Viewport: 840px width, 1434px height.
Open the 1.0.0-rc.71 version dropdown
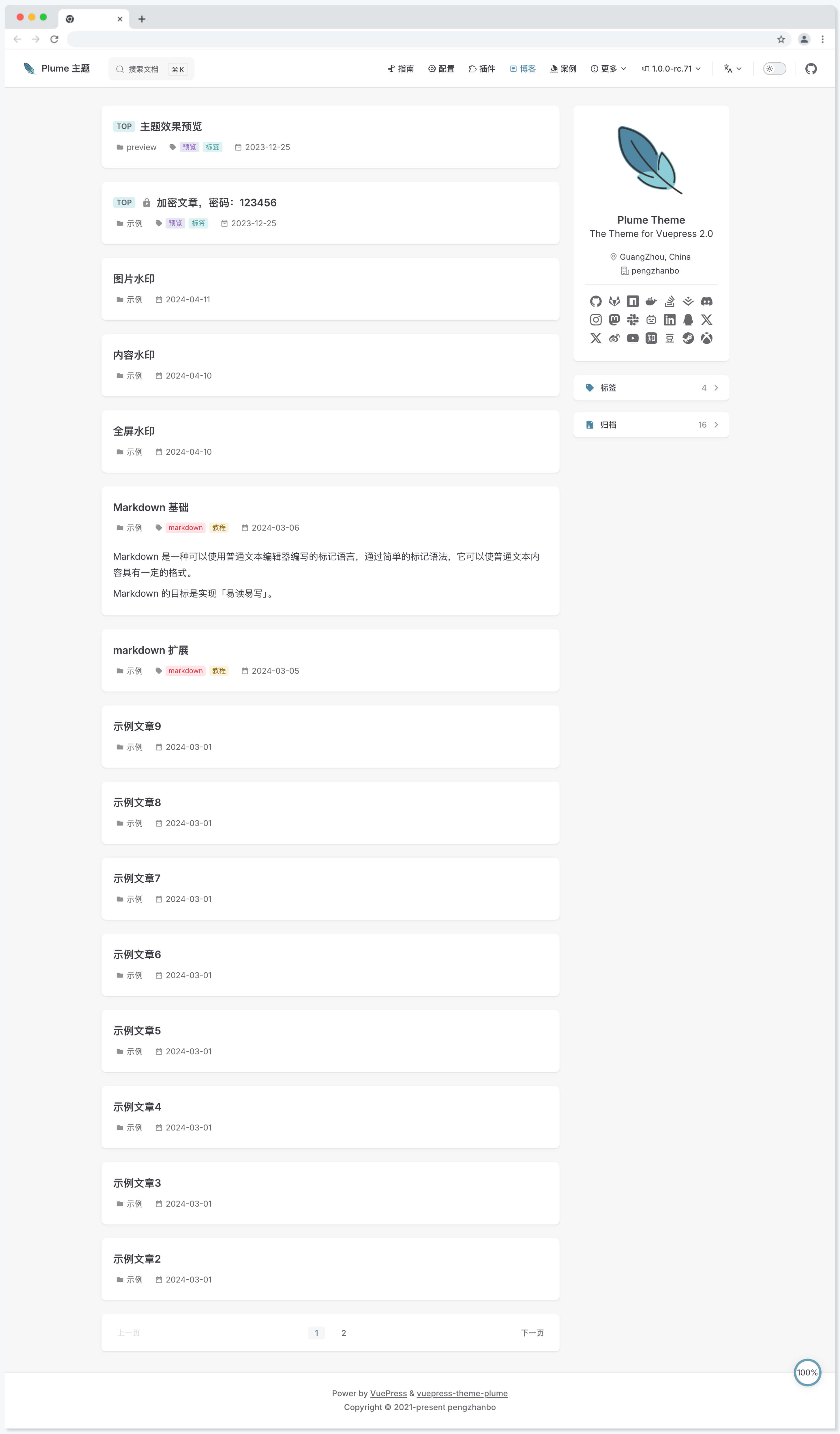(x=671, y=69)
